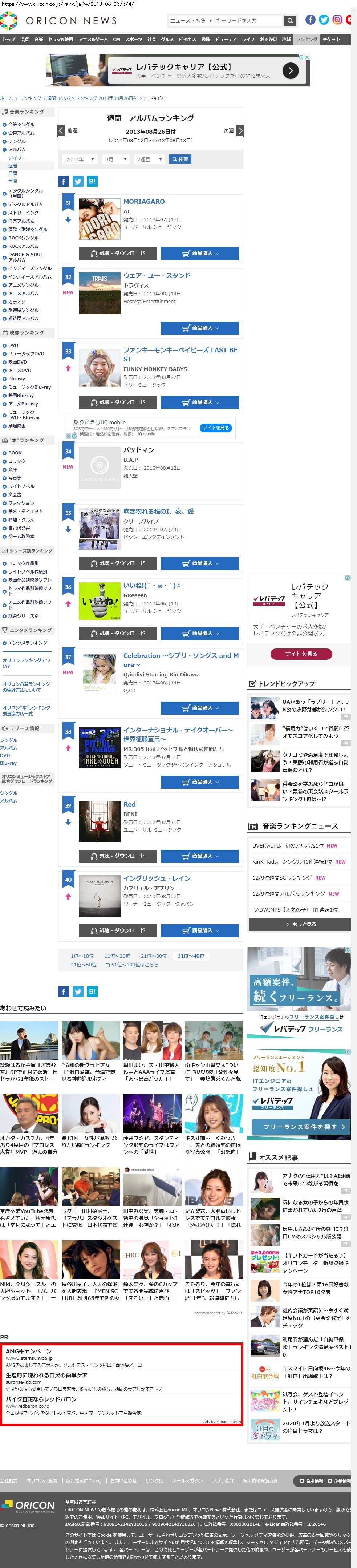Tap the magnifier search button

(x=290, y=21)
